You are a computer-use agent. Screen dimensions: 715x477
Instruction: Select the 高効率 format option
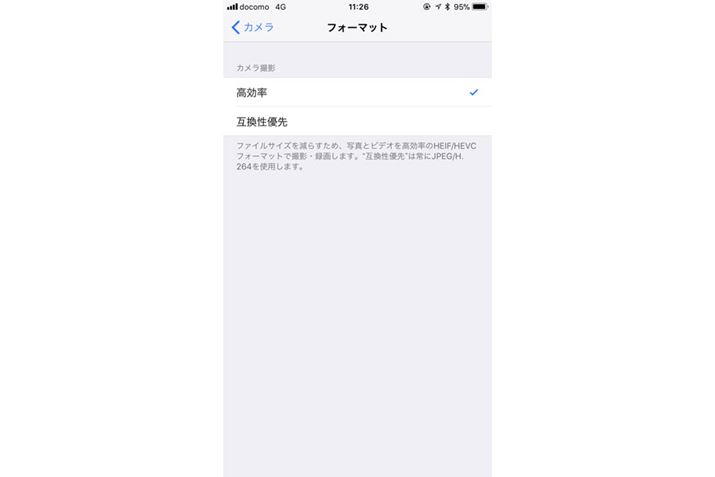pyautogui.click(x=356, y=92)
